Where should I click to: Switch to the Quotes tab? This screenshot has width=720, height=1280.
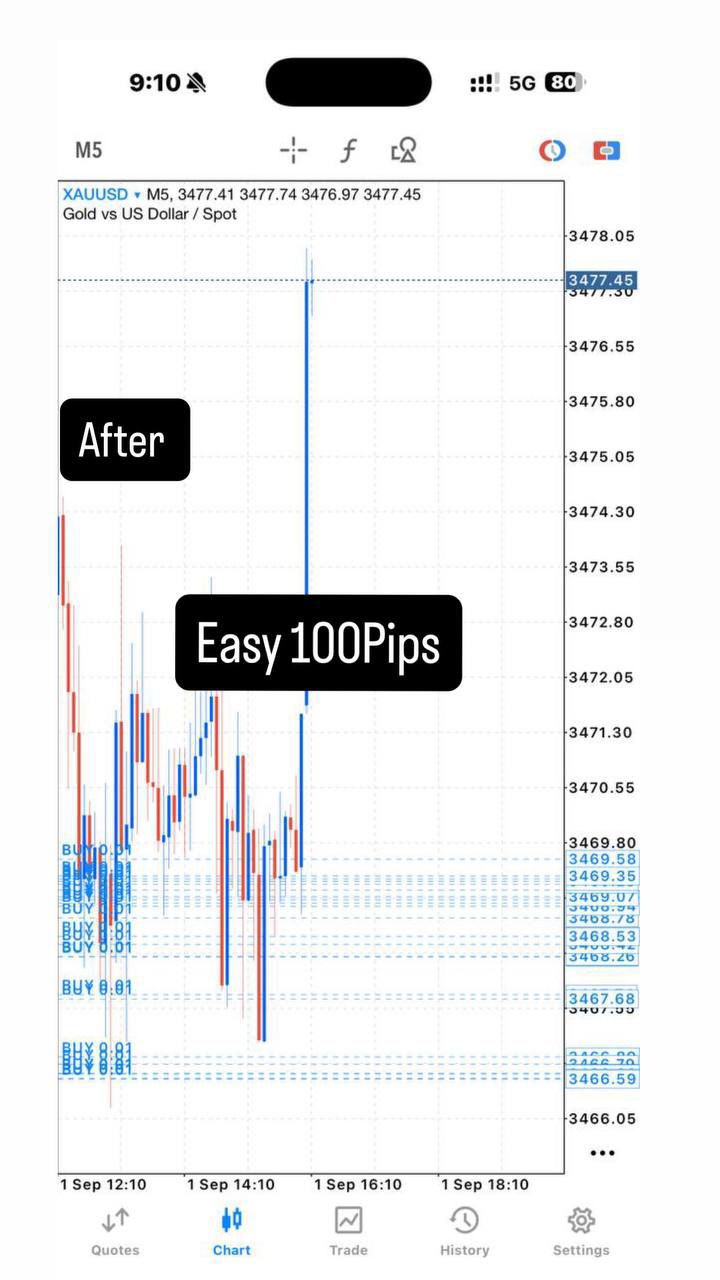click(x=115, y=1231)
